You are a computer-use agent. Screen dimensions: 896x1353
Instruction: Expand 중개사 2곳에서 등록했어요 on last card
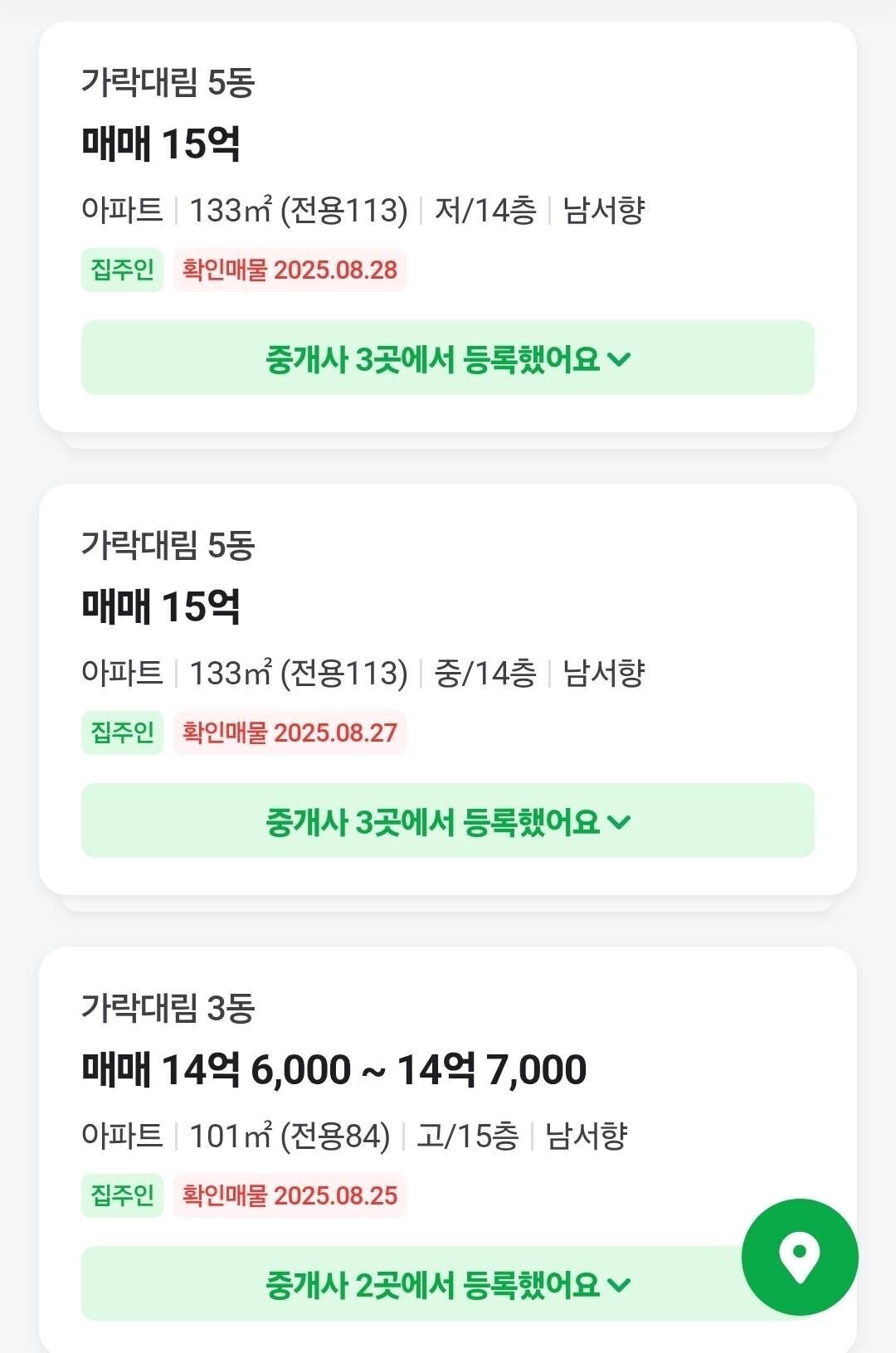coord(447,1283)
